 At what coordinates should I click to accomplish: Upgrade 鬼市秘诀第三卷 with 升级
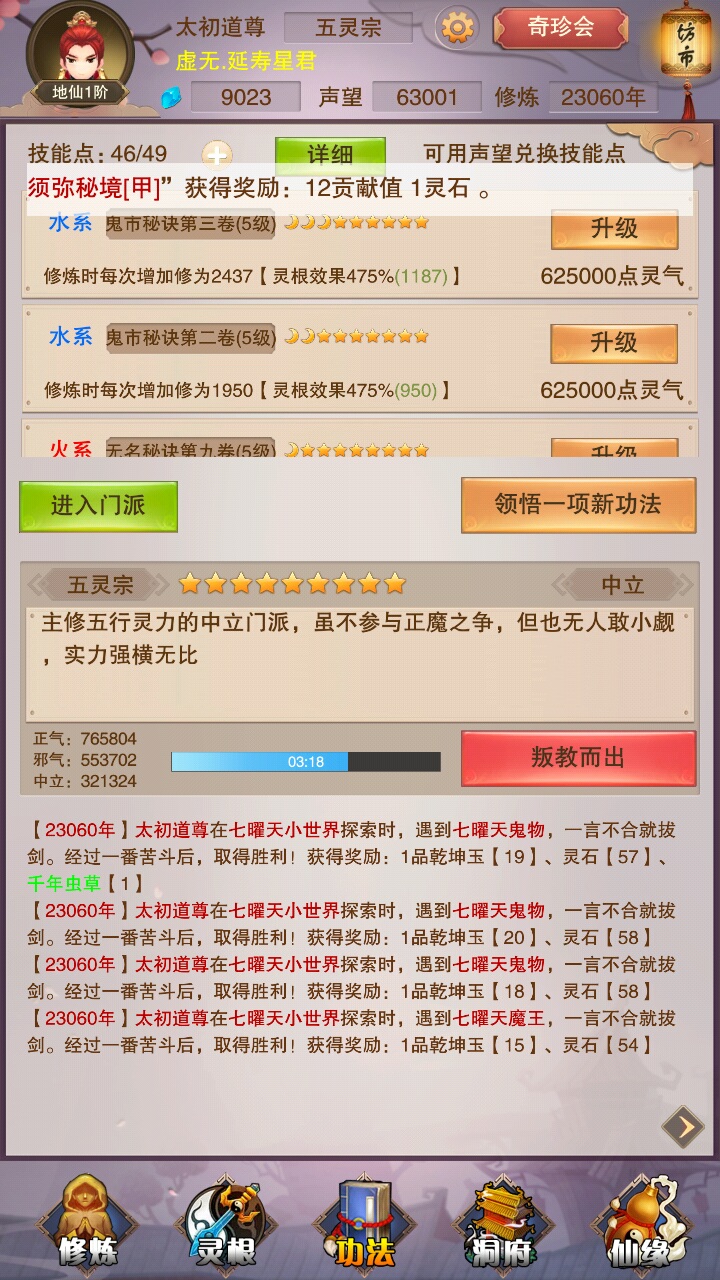pos(614,229)
